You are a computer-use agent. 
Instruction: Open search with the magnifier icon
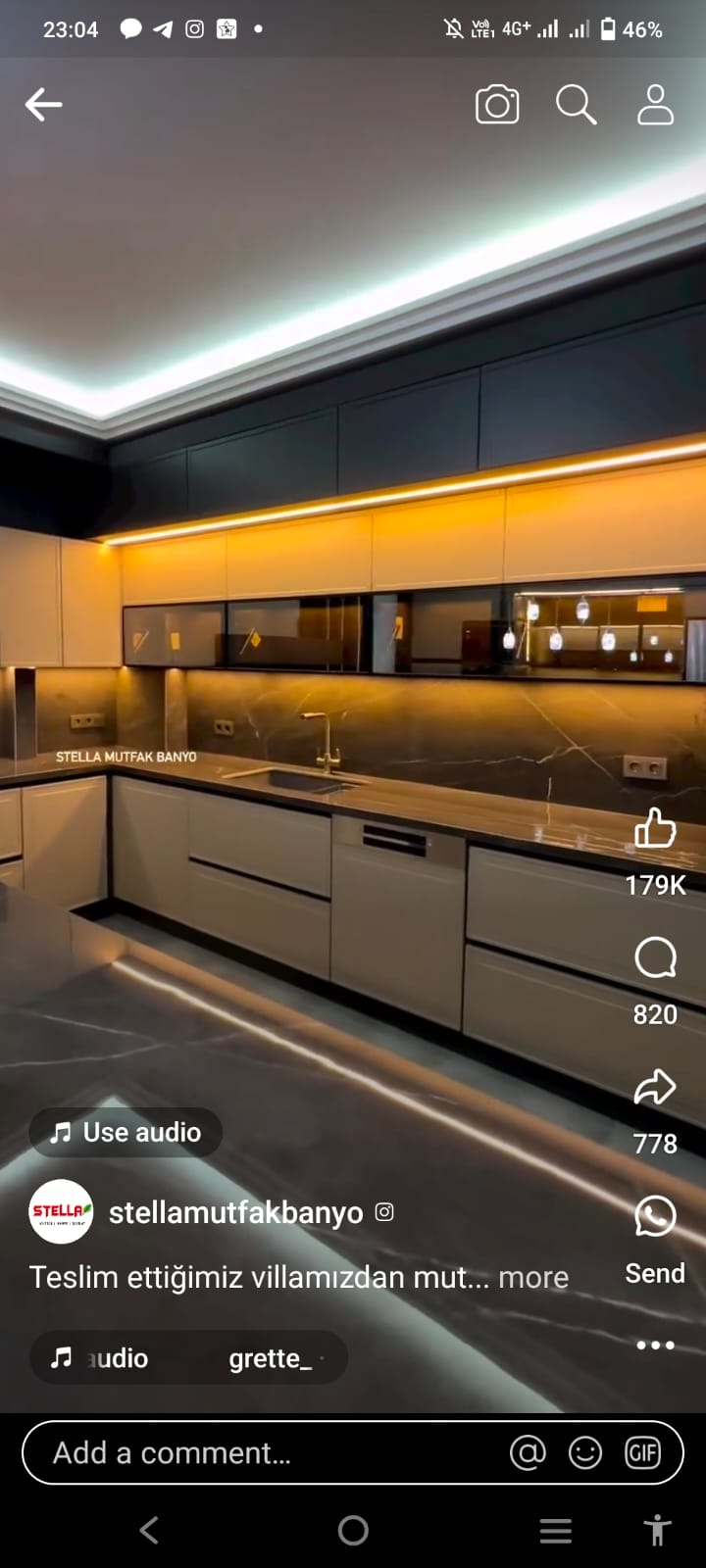coord(576,105)
